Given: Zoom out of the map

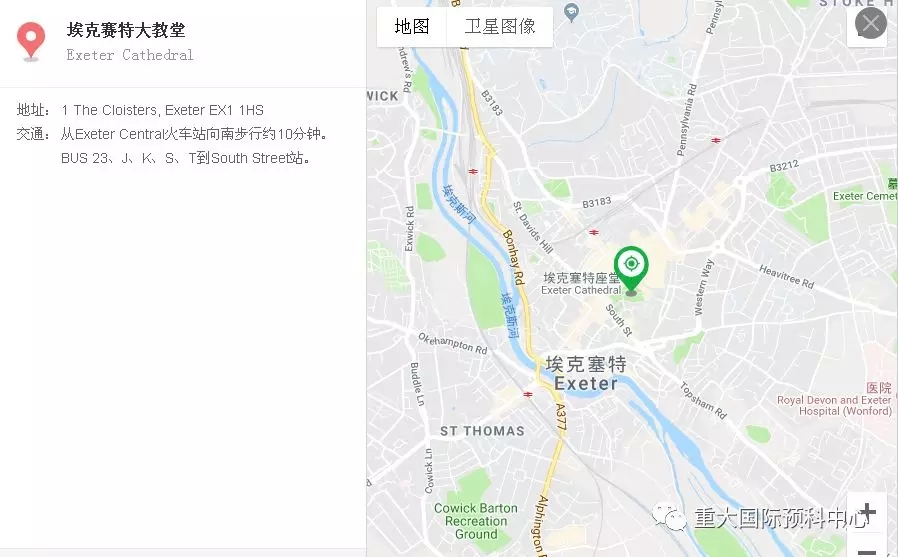Looking at the screenshot, I should click(x=867, y=549).
